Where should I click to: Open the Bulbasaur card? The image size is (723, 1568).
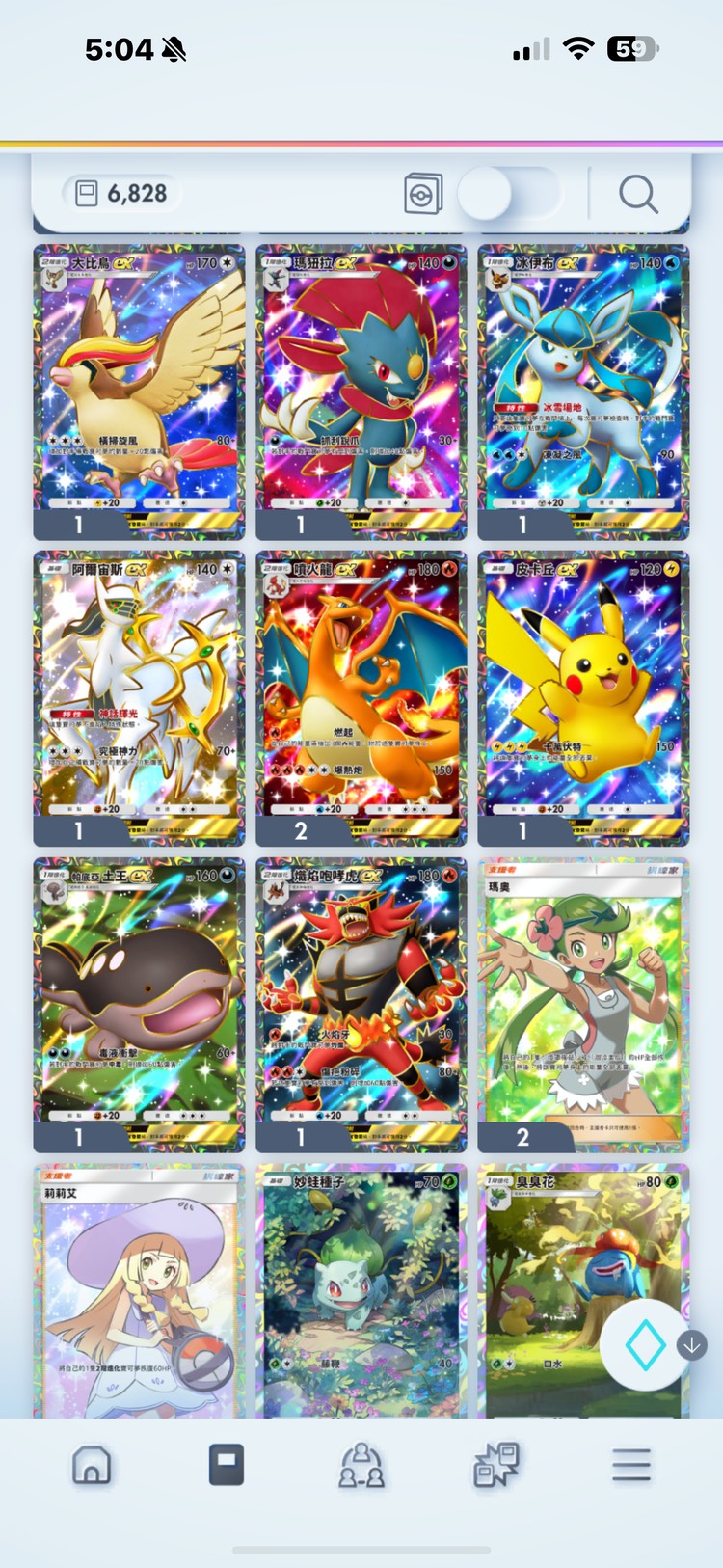[361, 1292]
